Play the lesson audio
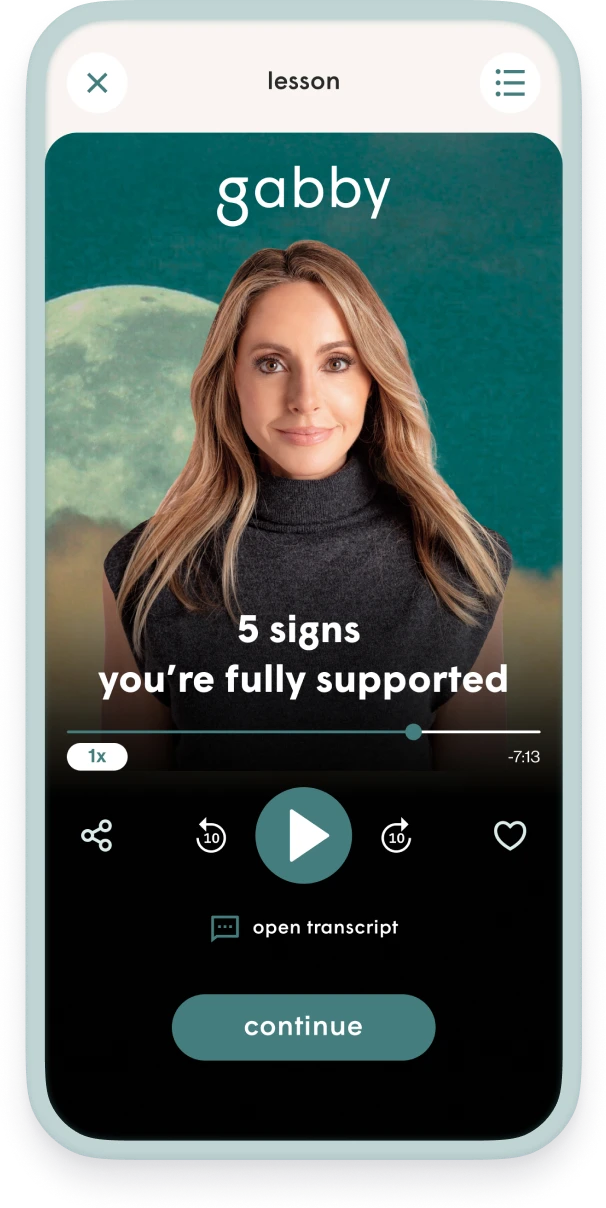 304,835
